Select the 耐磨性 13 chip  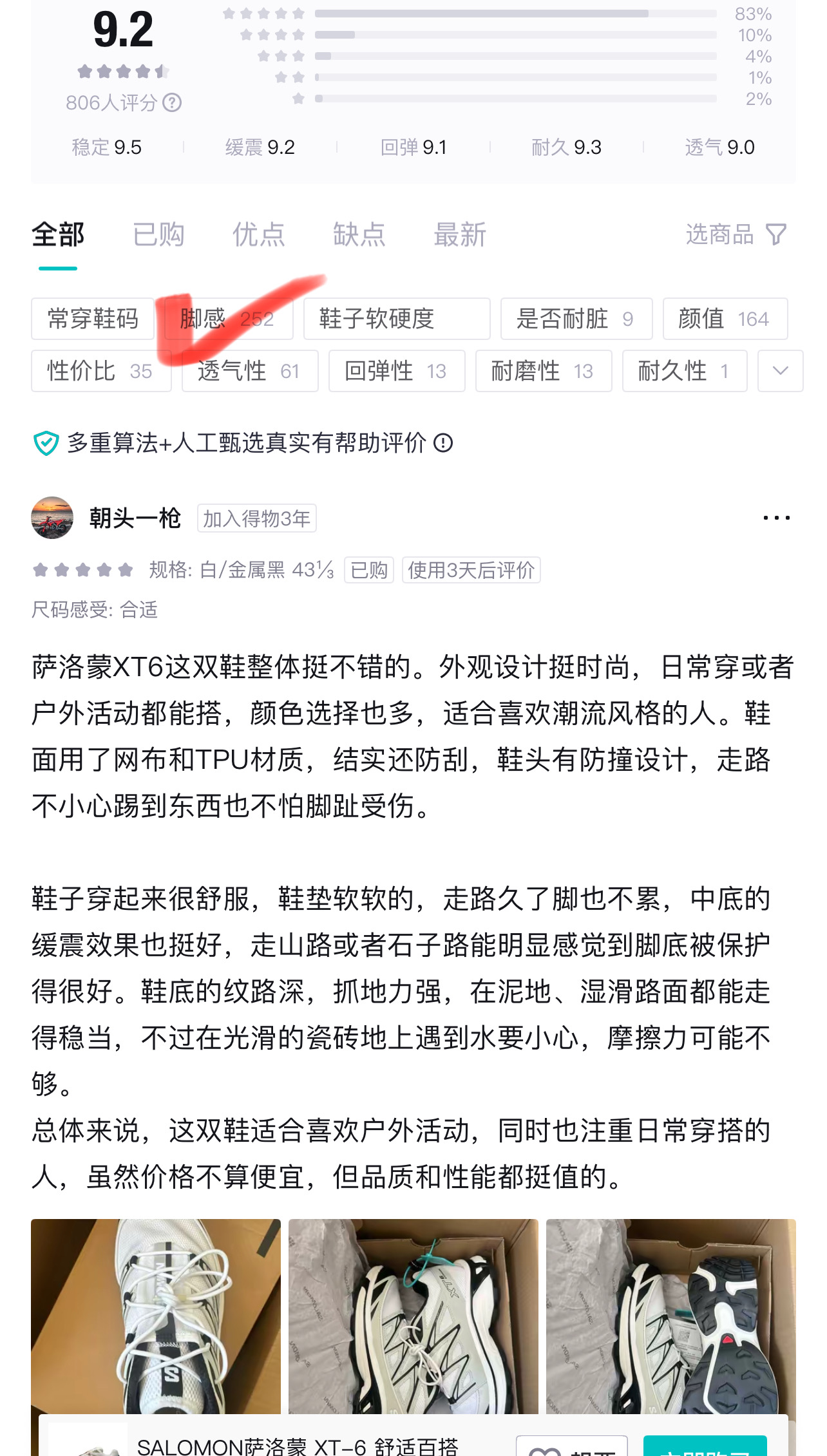click(544, 371)
